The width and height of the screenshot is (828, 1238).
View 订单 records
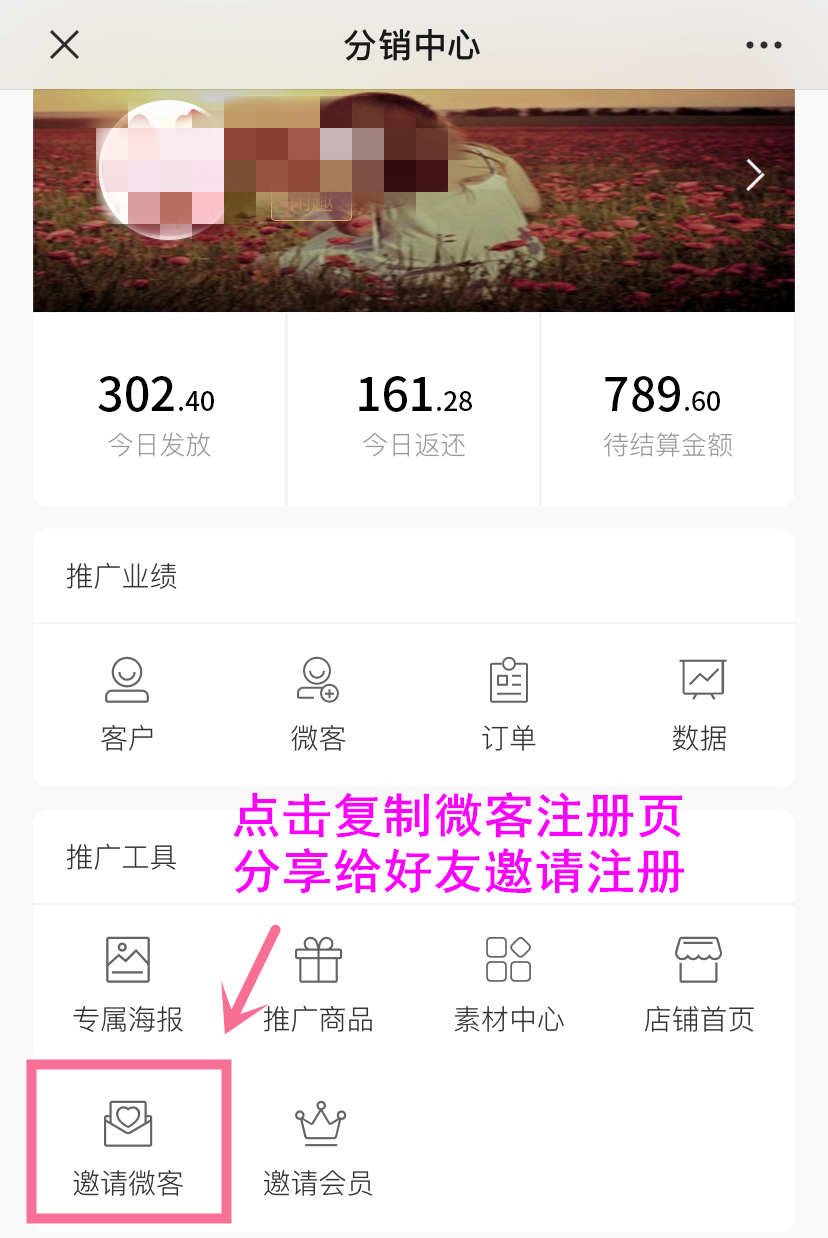coord(509,704)
